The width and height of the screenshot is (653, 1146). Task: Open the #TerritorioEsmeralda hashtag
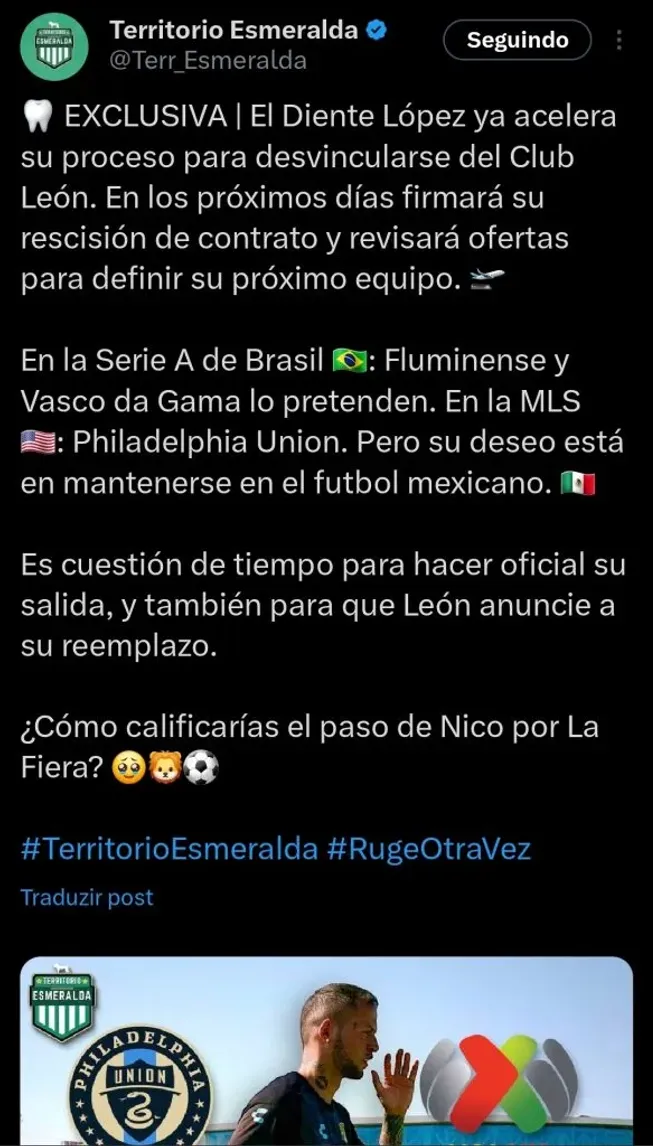(168, 849)
